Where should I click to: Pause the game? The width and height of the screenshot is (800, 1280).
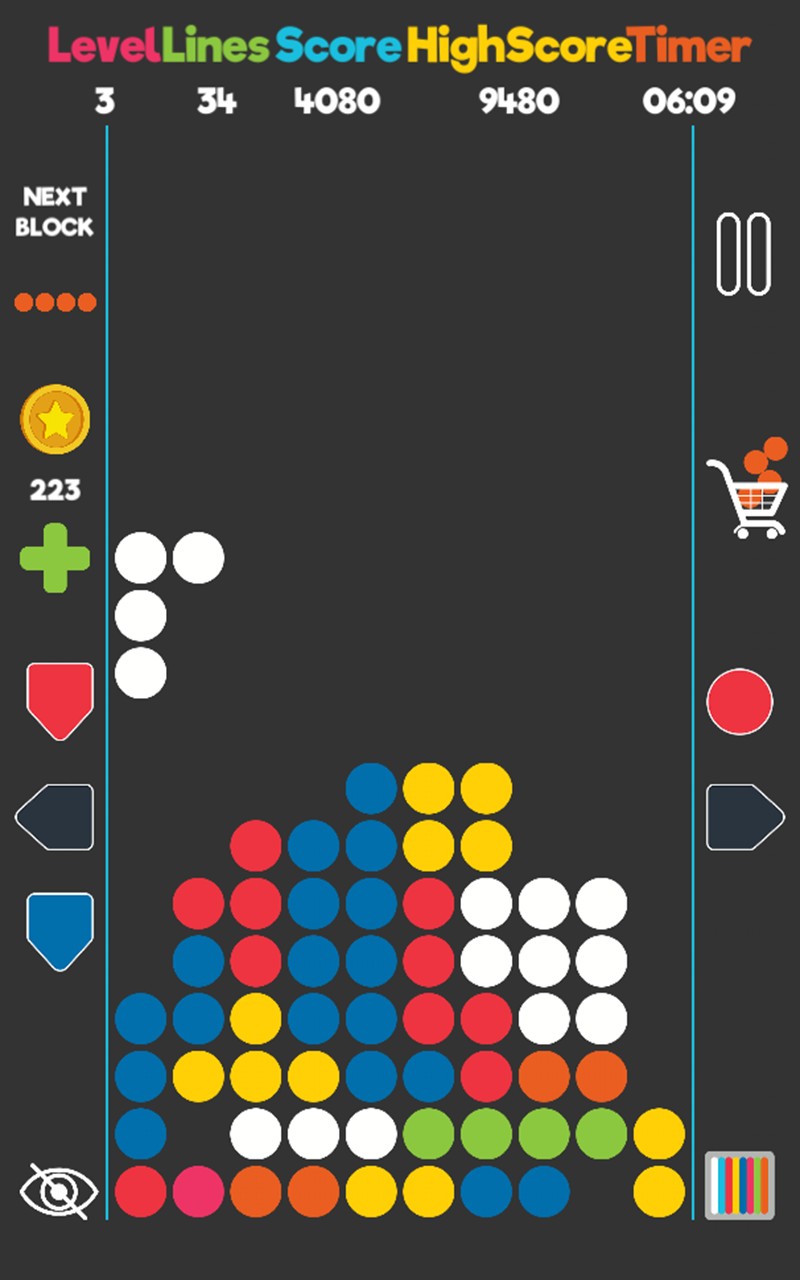744,254
